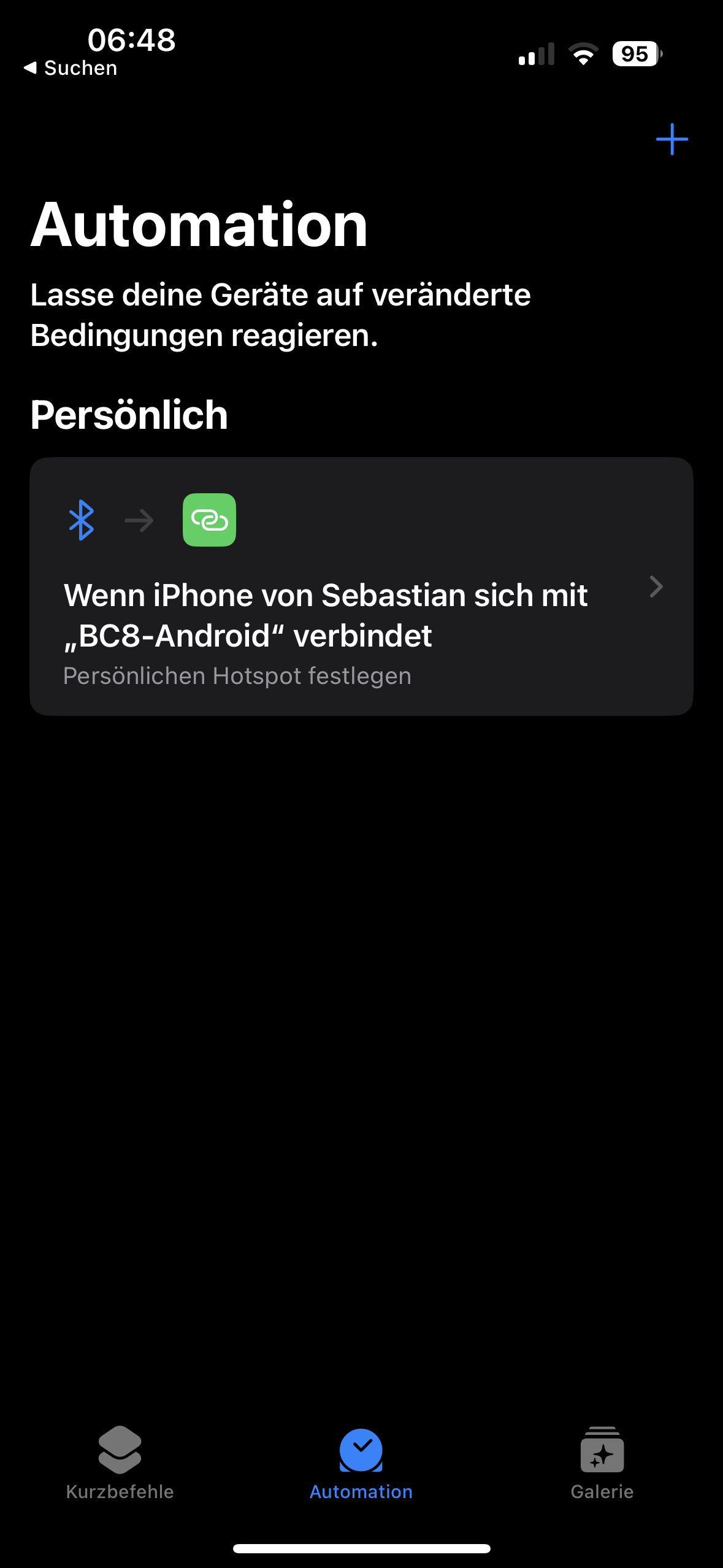Open the Galerie tab
This screenshot has width=723, height=1568.
click(602, 1463)
